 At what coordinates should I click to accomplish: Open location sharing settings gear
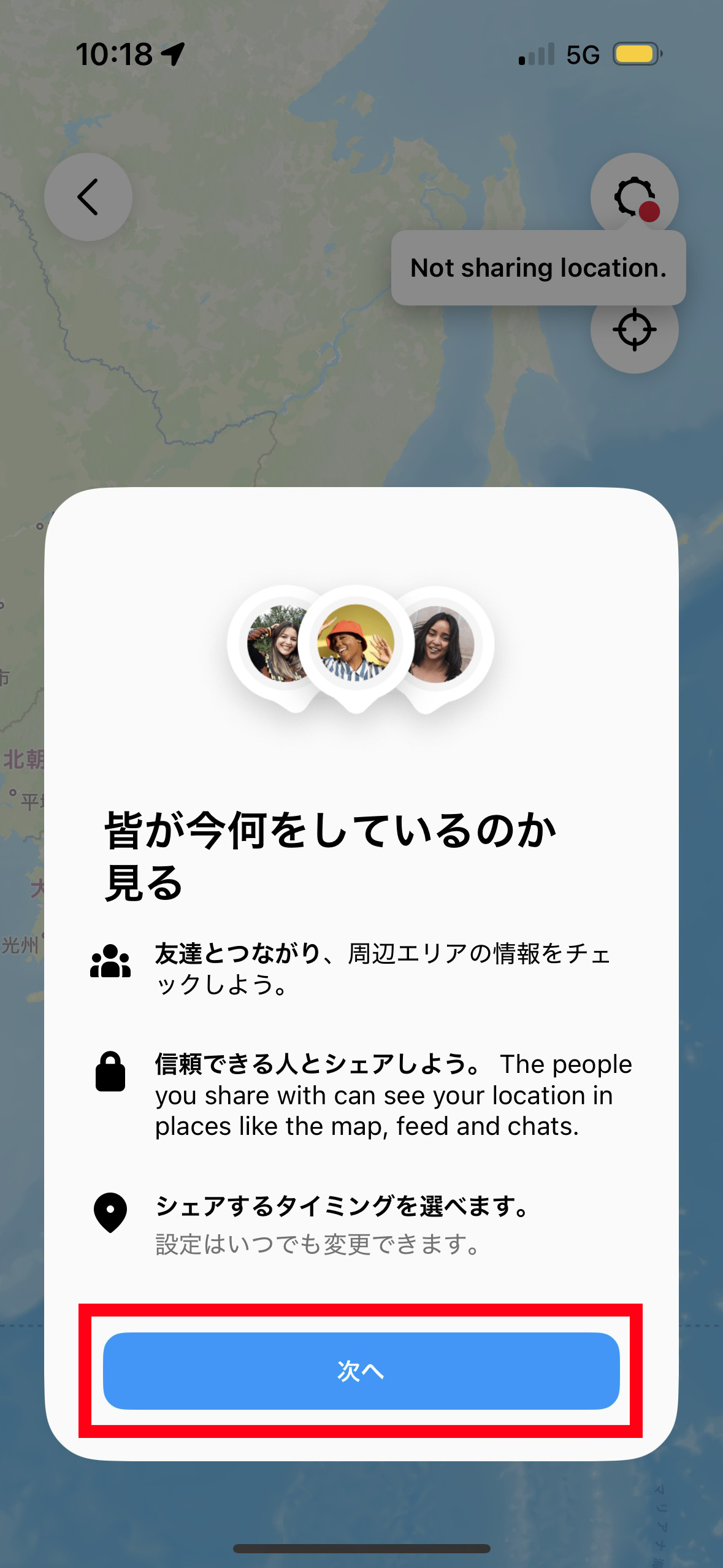coord(633,196)
